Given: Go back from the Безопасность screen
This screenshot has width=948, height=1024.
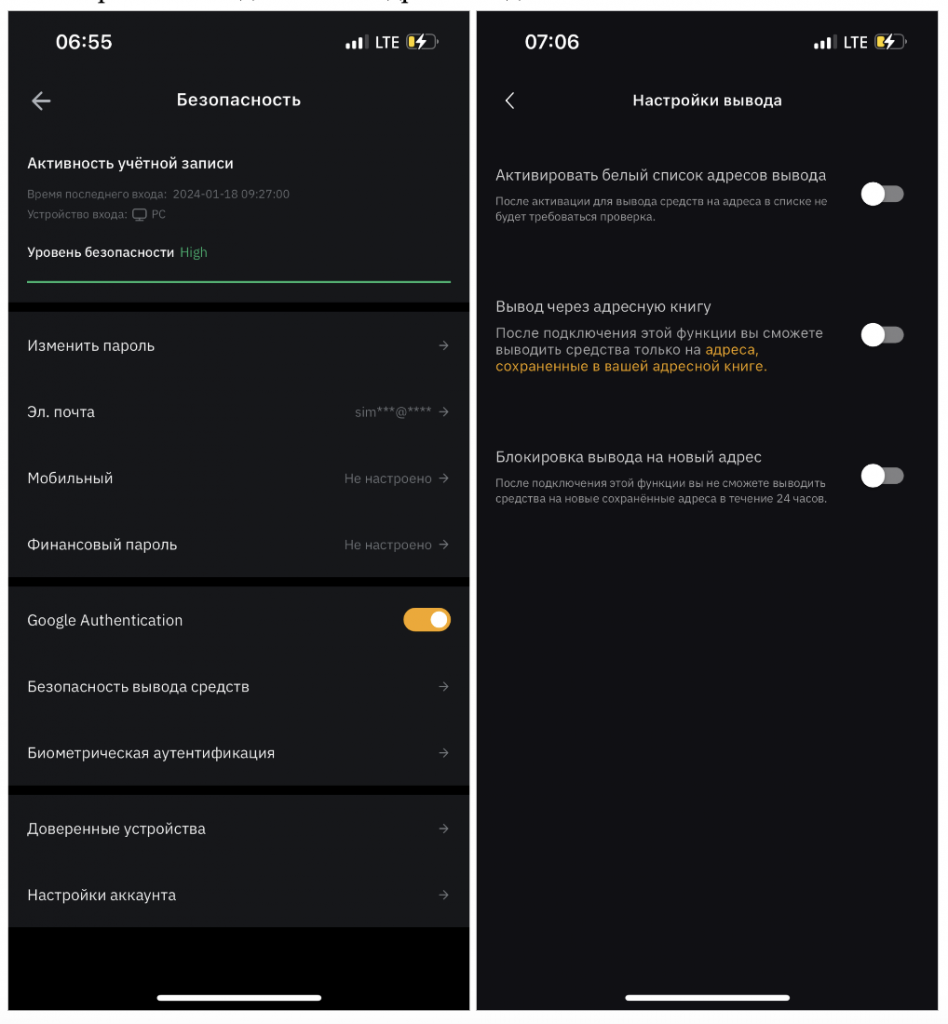Looking at the screenshot, I should point(41,100).
